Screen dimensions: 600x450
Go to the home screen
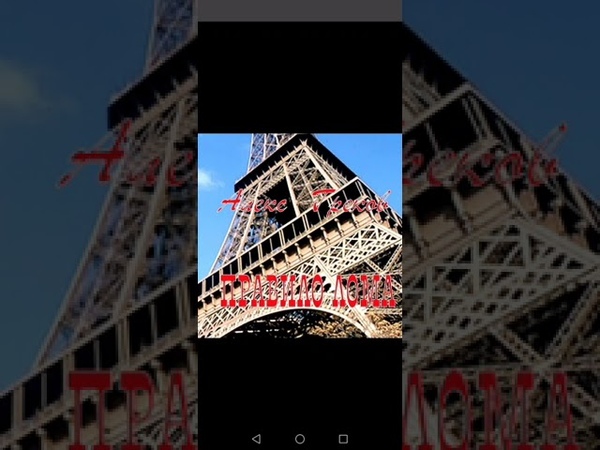click(300, 439)
